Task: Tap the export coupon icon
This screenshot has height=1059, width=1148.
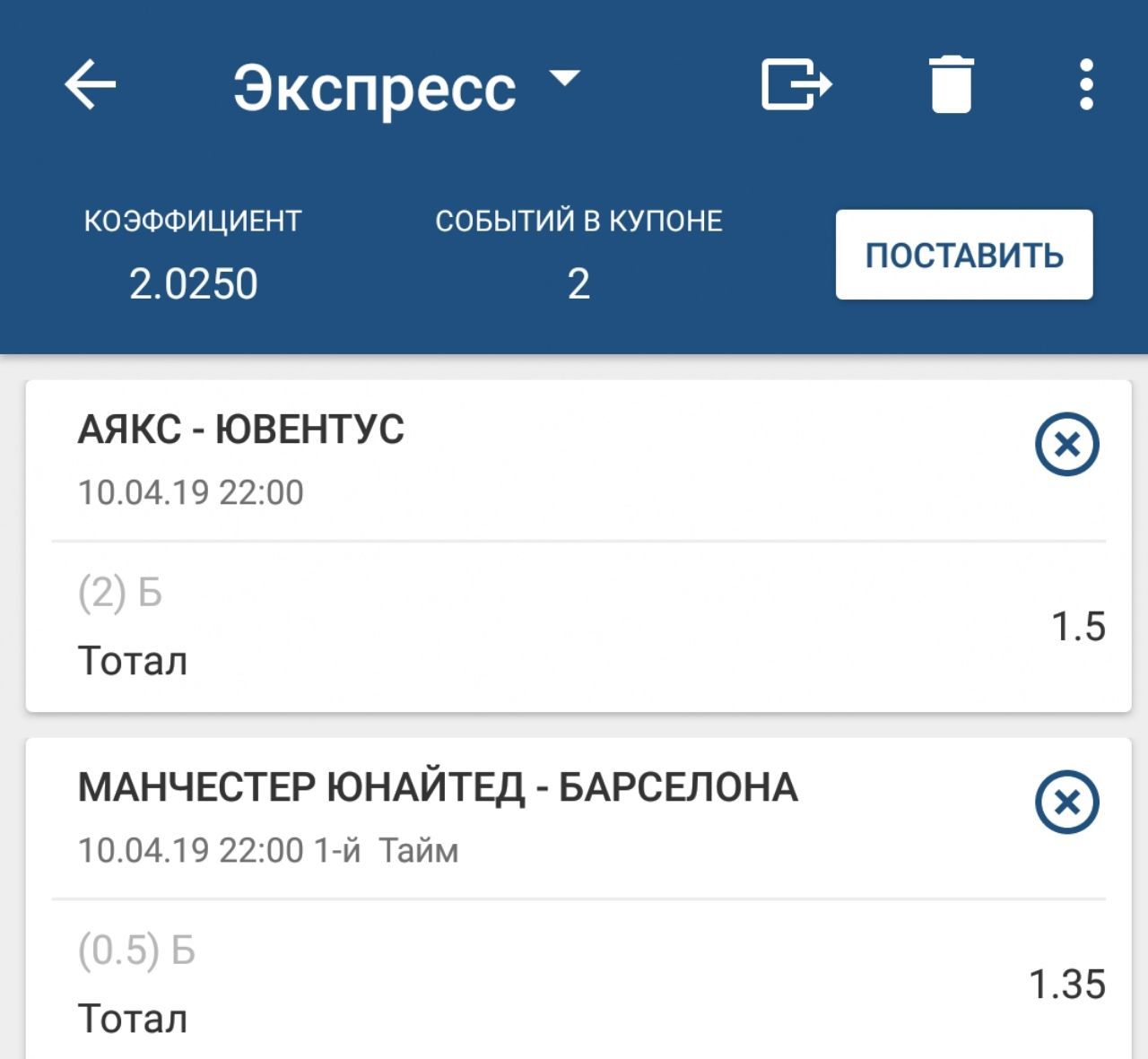Action: (796, 85)
